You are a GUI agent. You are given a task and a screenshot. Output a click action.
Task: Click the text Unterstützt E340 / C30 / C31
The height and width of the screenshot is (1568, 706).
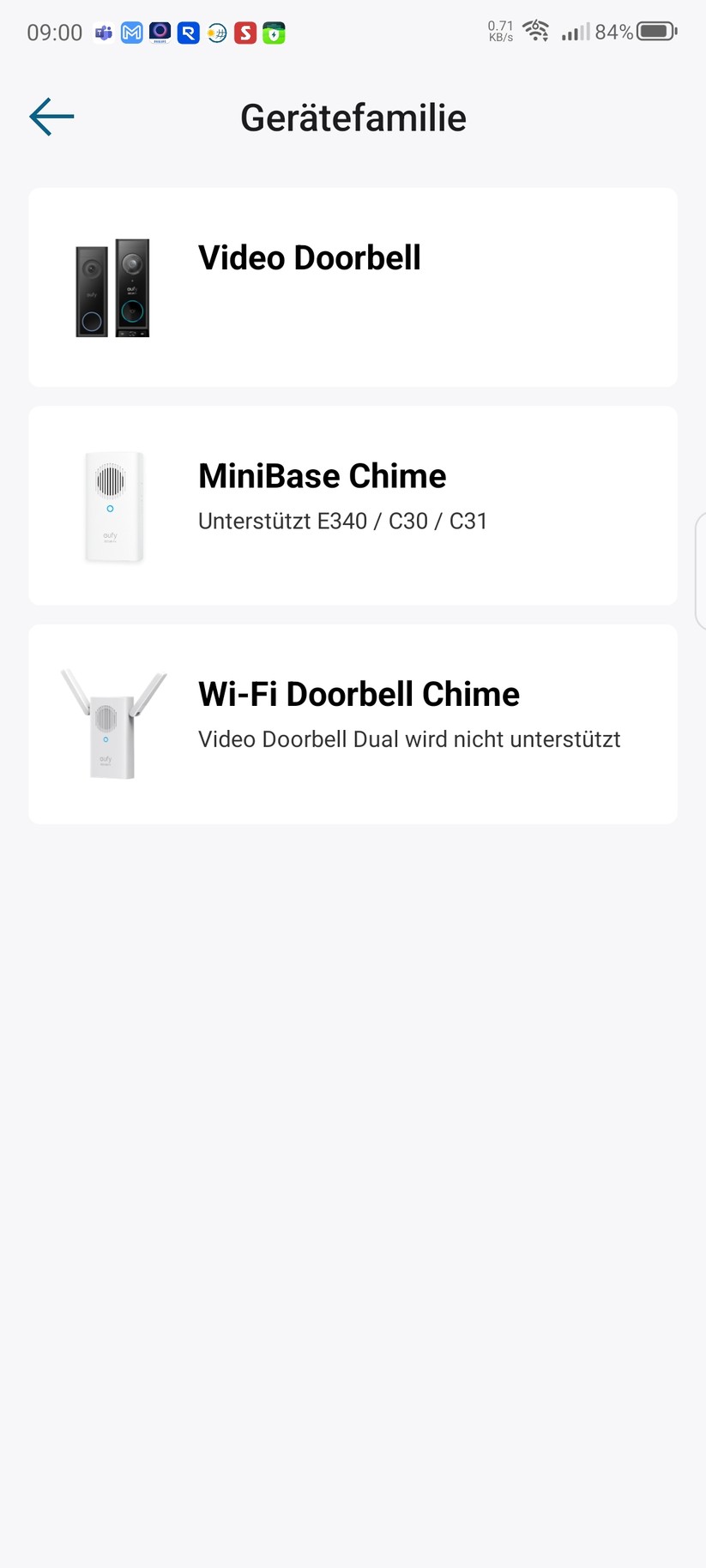(342, 521)
